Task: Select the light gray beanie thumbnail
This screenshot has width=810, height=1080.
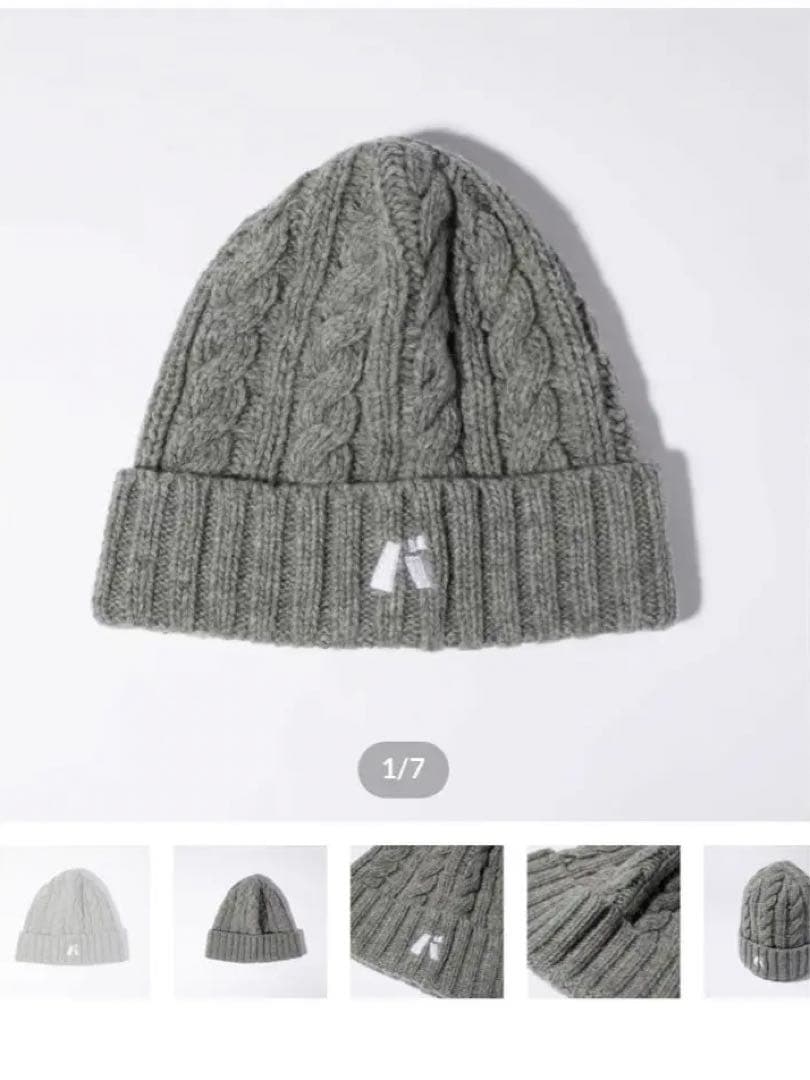Action: coord(74,921)
